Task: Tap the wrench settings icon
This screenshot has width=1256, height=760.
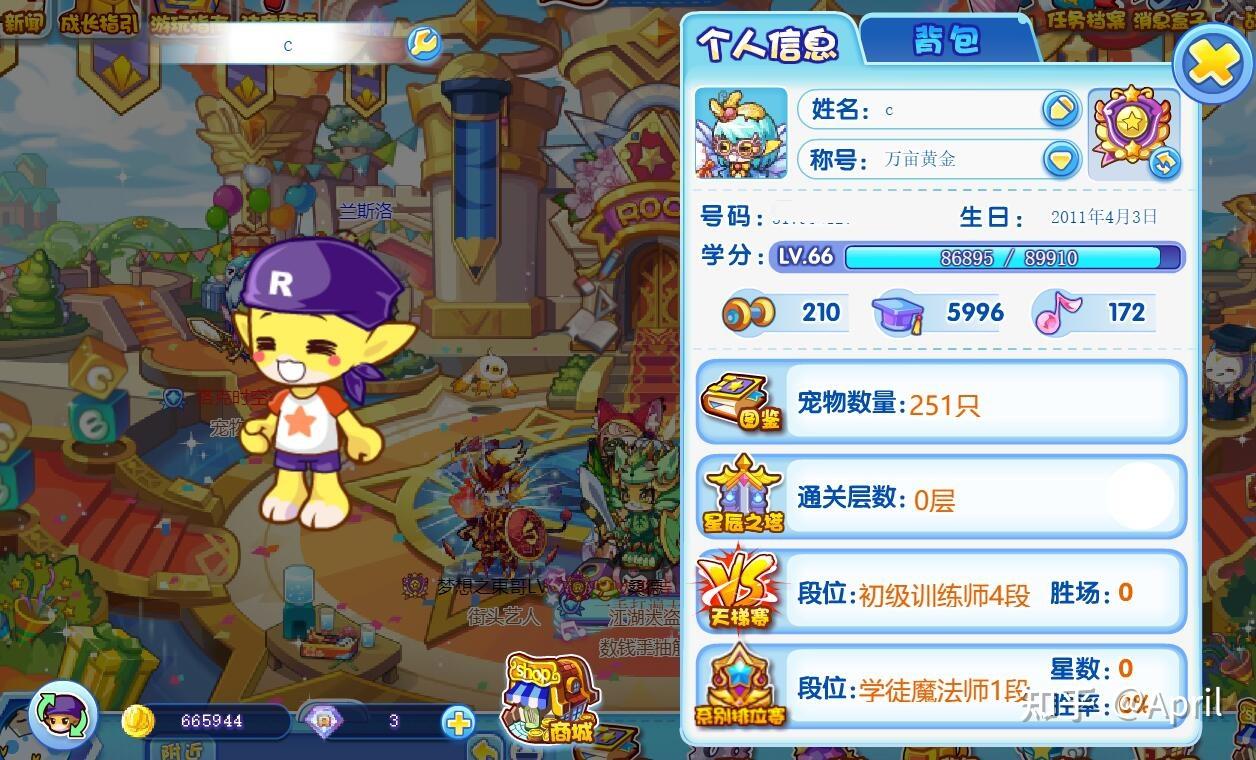Action: coord(424,44)
